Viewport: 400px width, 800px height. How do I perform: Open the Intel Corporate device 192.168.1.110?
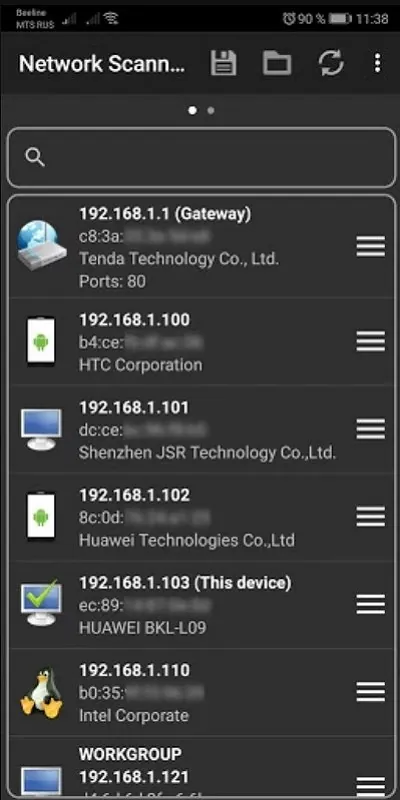click(202, 692)
